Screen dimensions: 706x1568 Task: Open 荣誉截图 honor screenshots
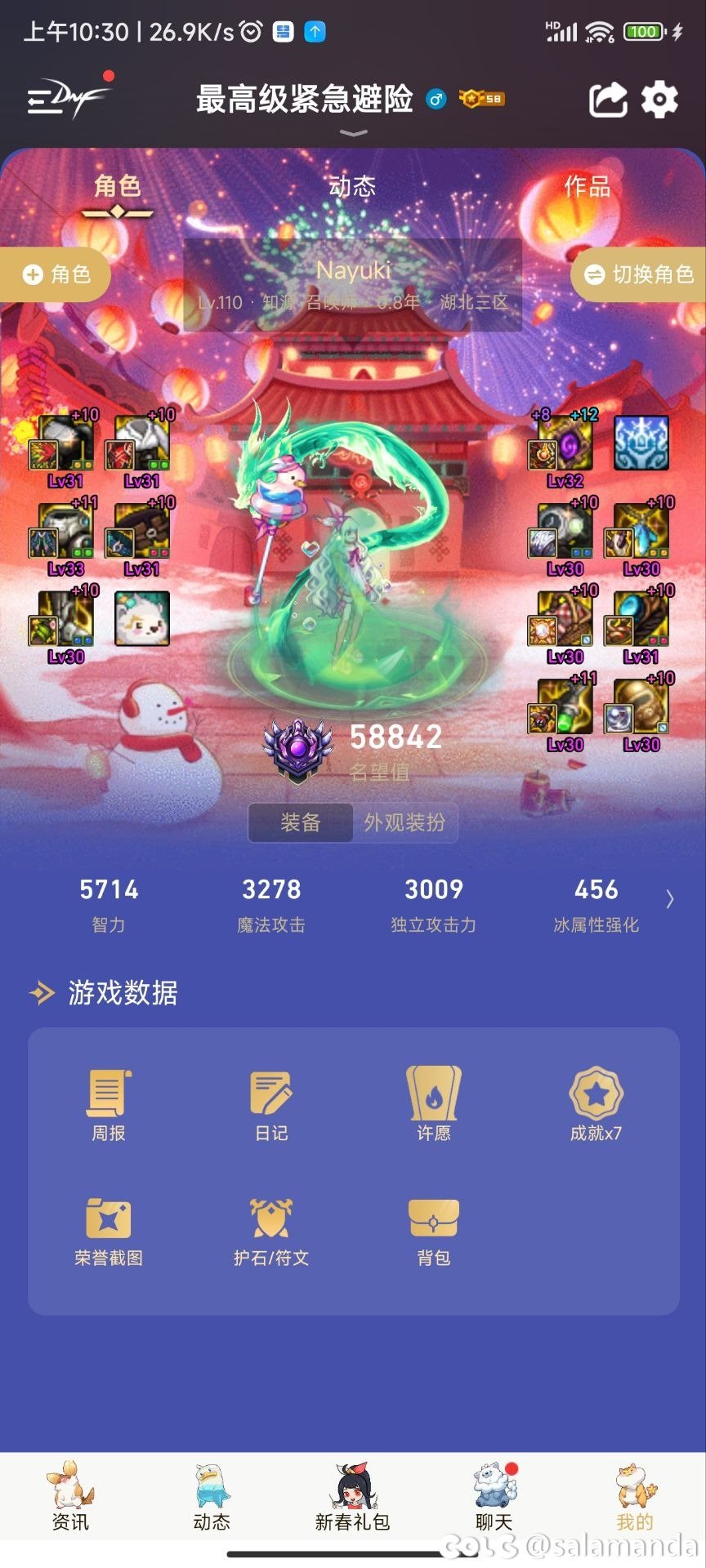click(x=109, y=1231)
